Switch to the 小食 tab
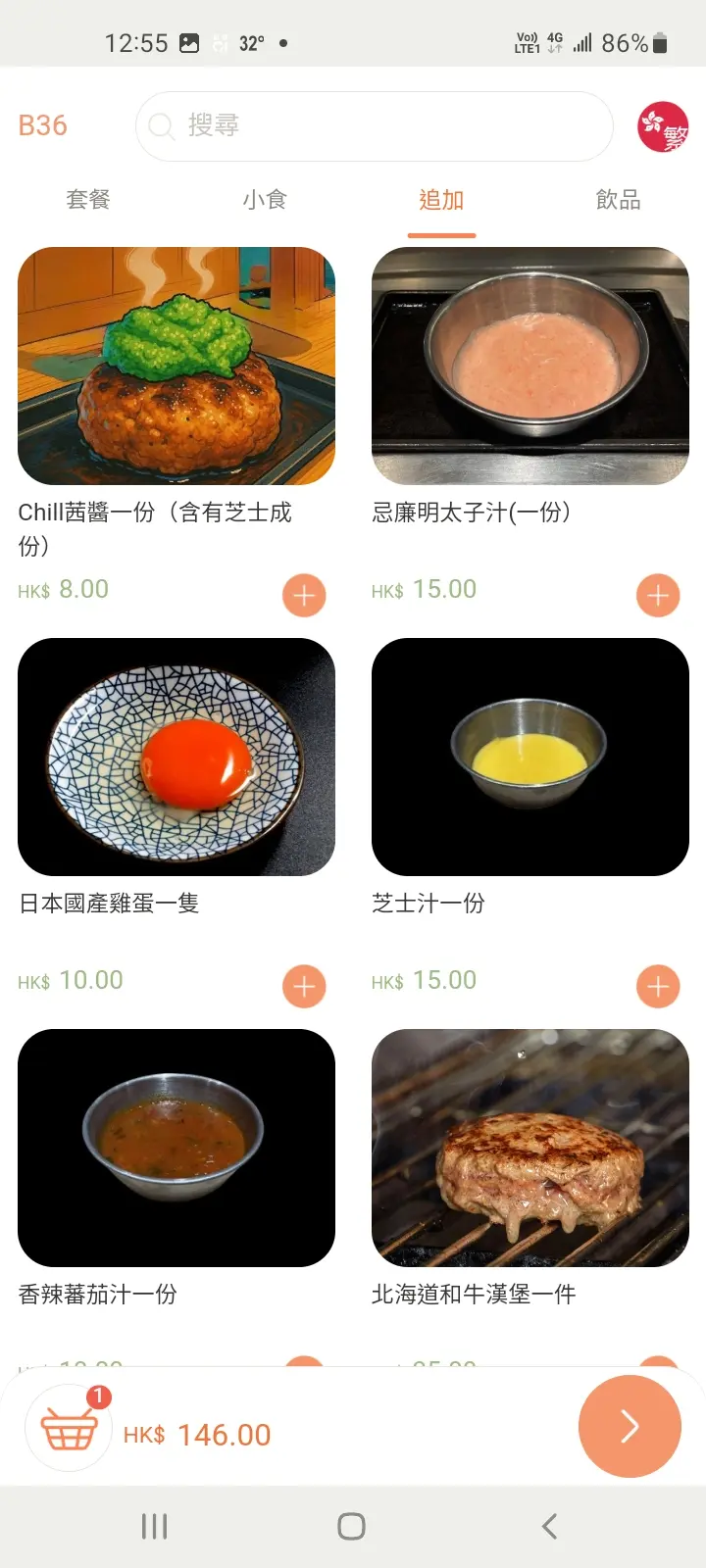Screen dimensions: 706x1568 (x=265, y=200)
